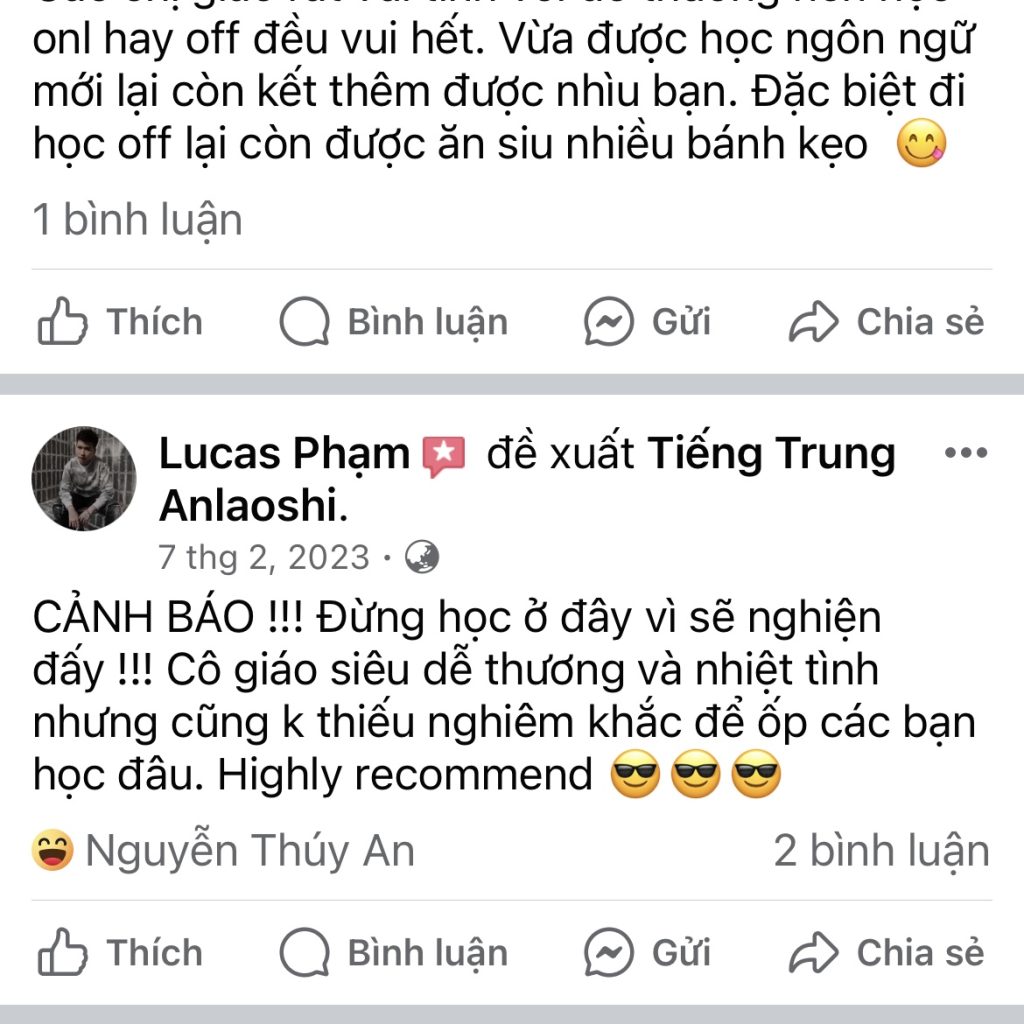Open the overflow menu on Lucas Phạm's post

tap(965, 453)
